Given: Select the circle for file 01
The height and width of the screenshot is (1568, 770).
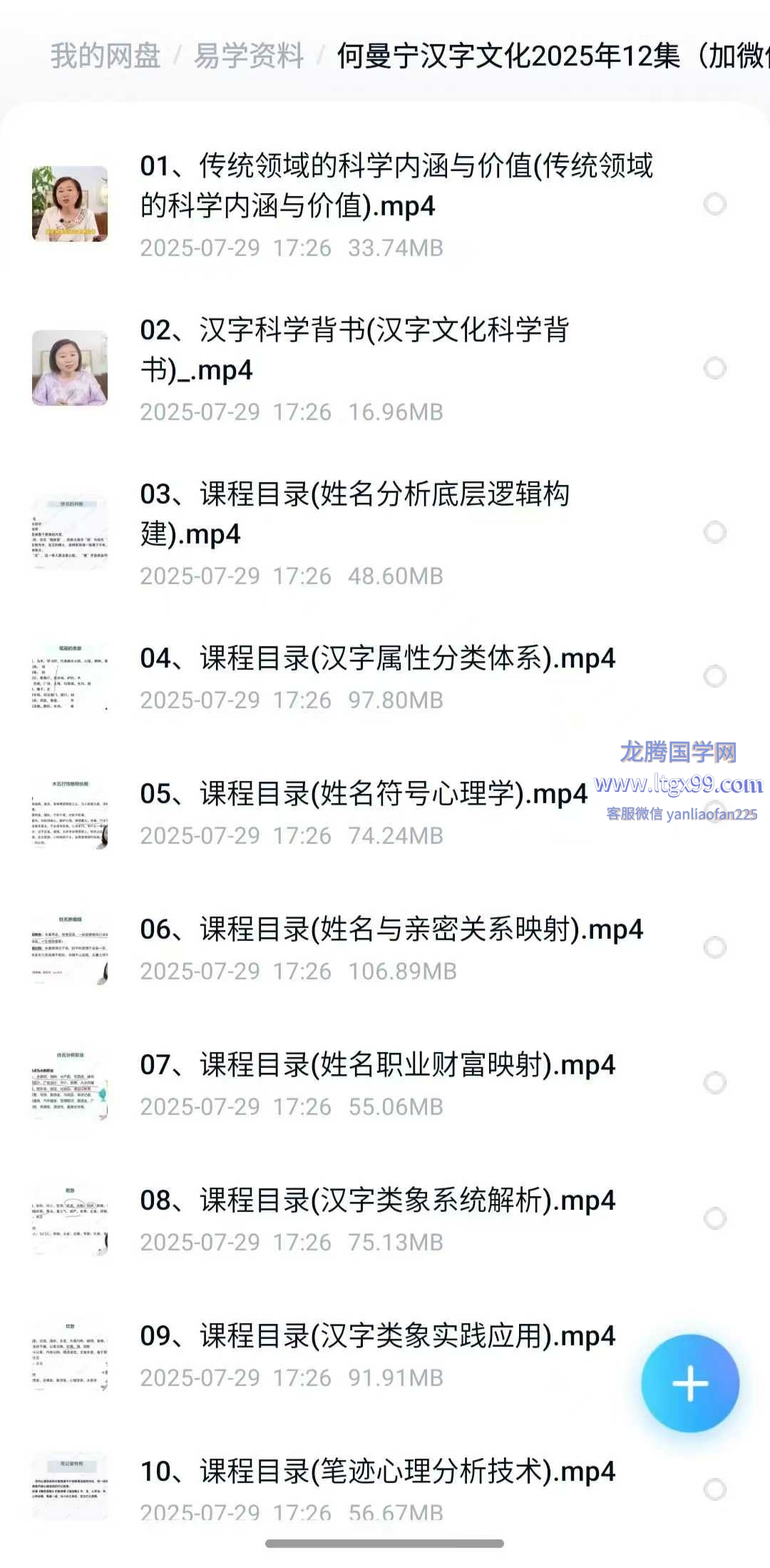Looking at the screenshot, I should click(x=714, y=204).
